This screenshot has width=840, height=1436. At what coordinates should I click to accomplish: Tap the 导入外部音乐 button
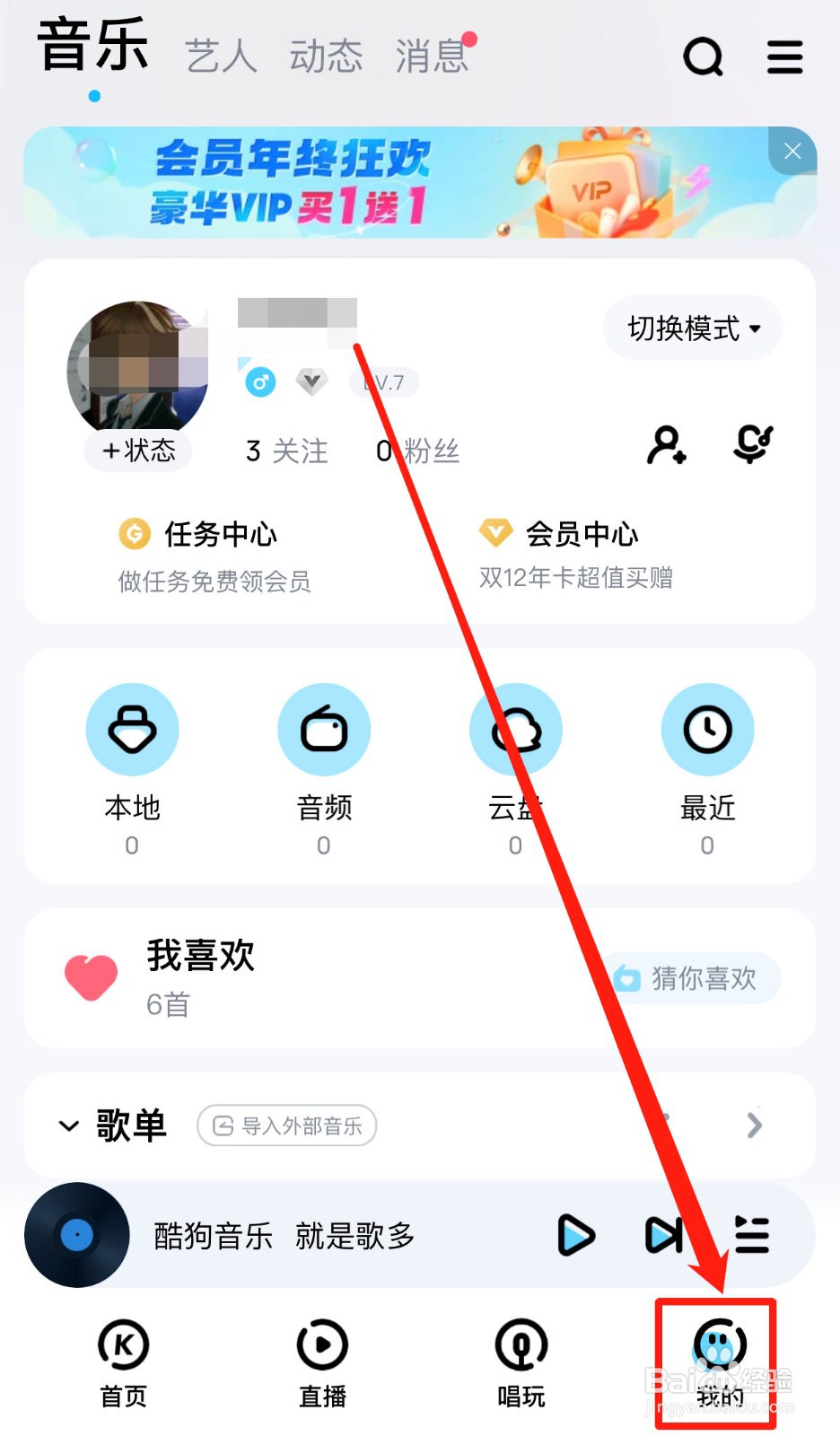point(285,1125)
